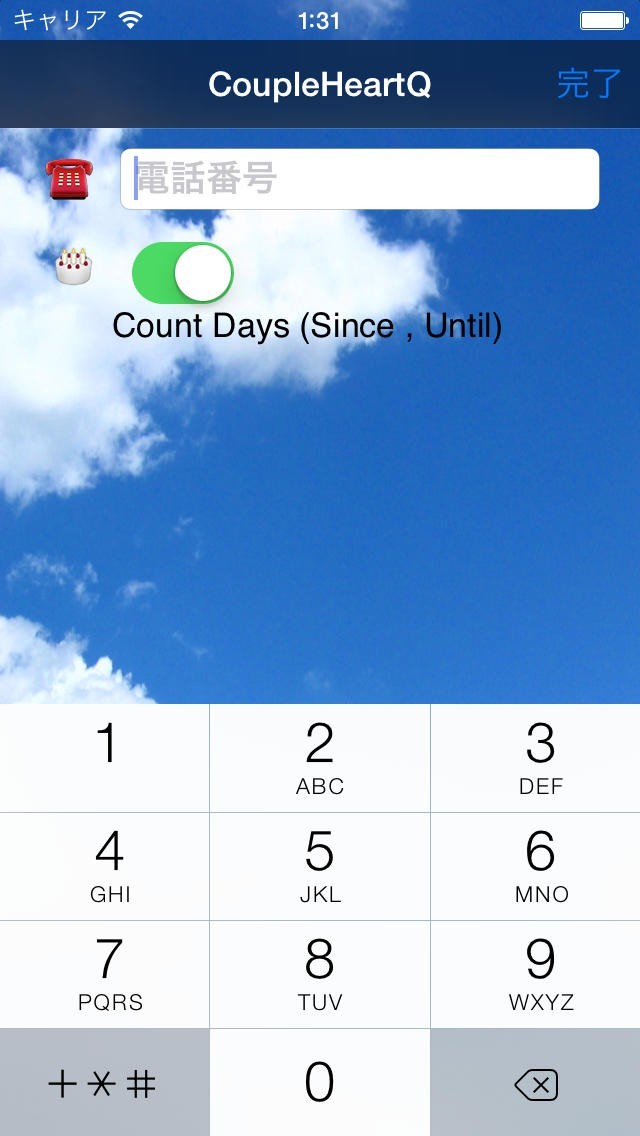Hit the 9 WXYZ key
This screenshot has width=640, height=1136.
click(x=536, y=974)
